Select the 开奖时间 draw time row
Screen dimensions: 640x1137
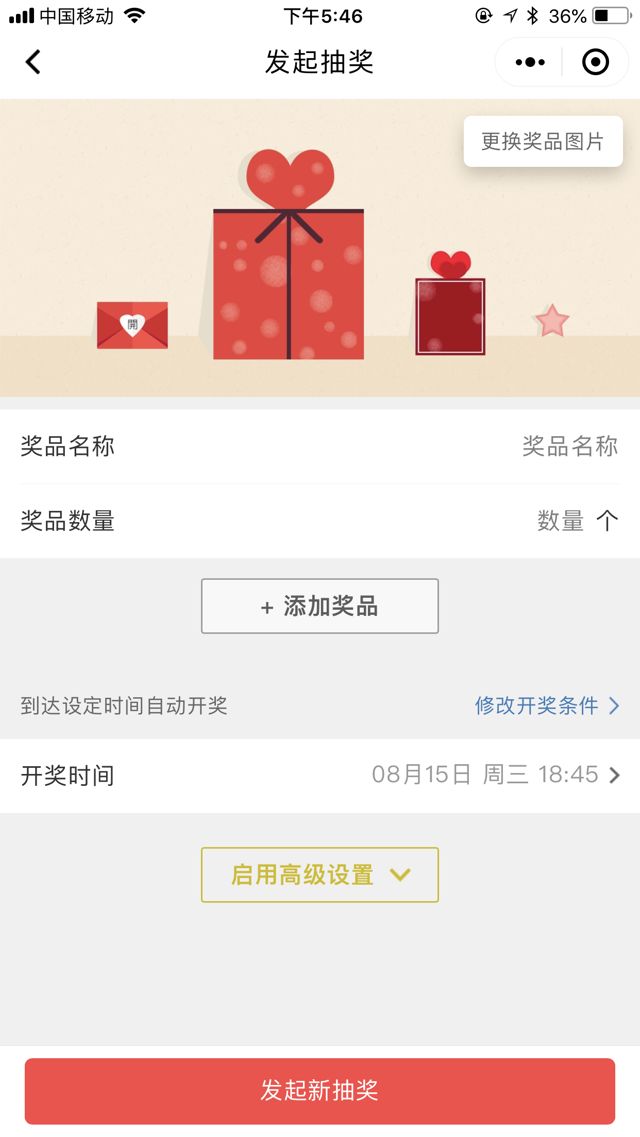320,775
